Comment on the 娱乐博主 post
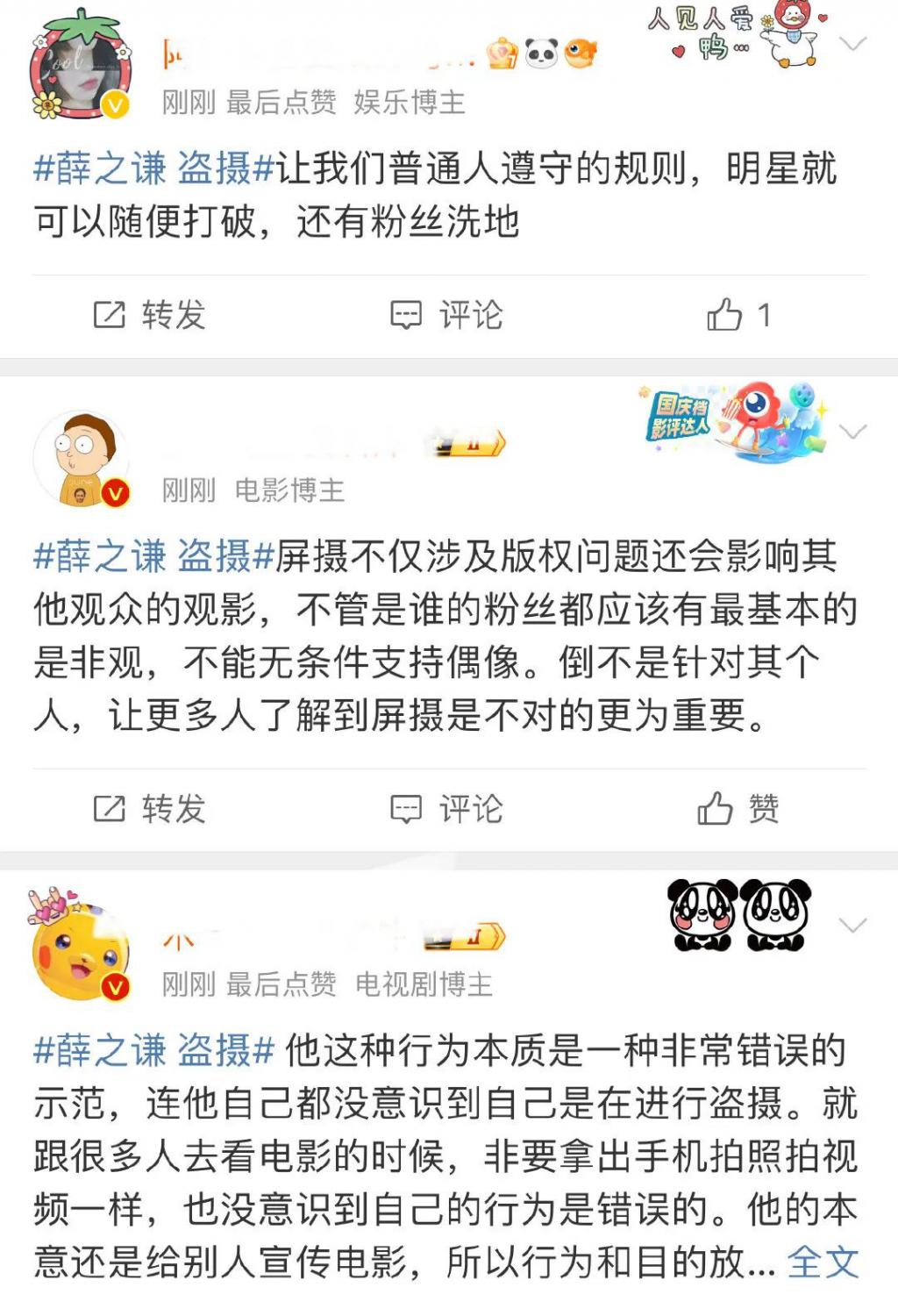 [446, 315]
